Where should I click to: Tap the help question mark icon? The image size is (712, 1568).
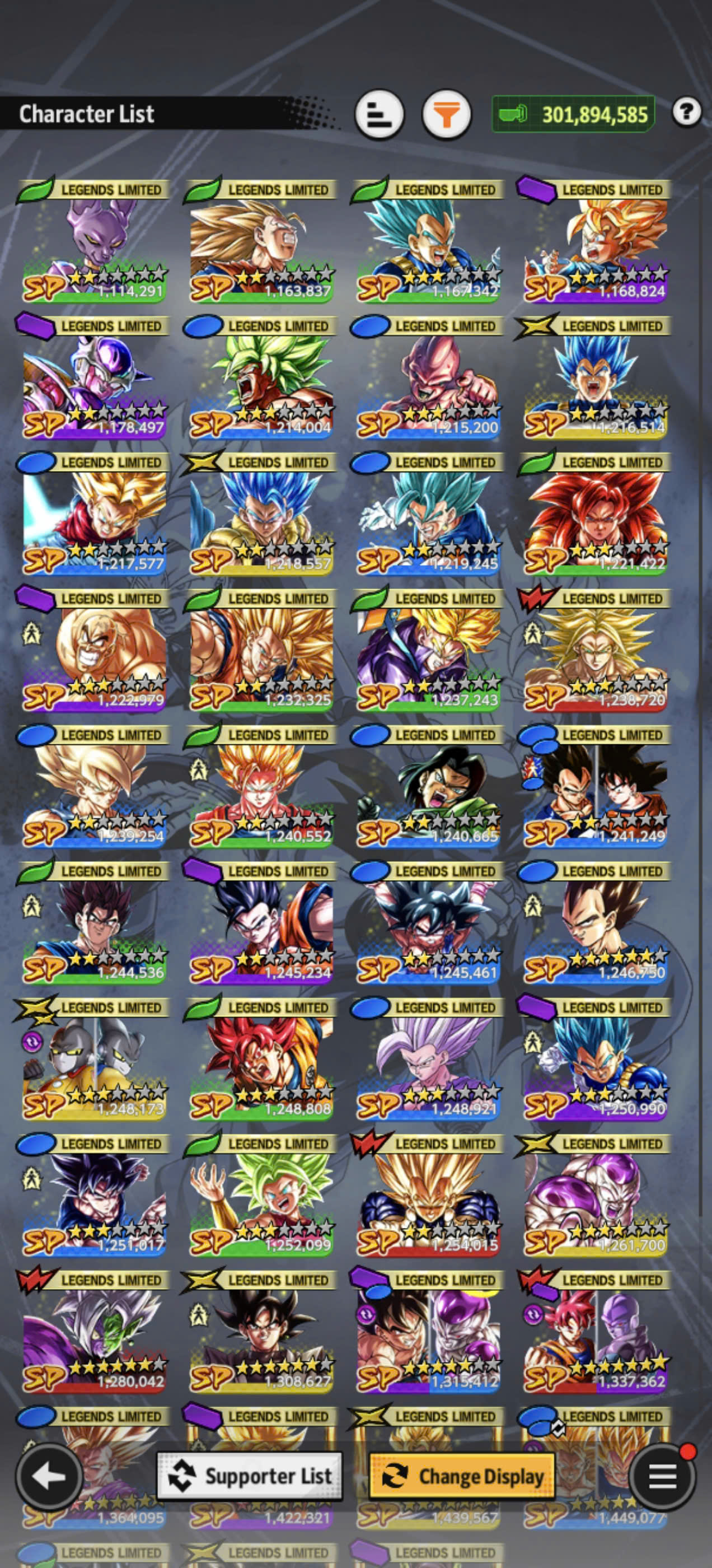pos(686,111)
